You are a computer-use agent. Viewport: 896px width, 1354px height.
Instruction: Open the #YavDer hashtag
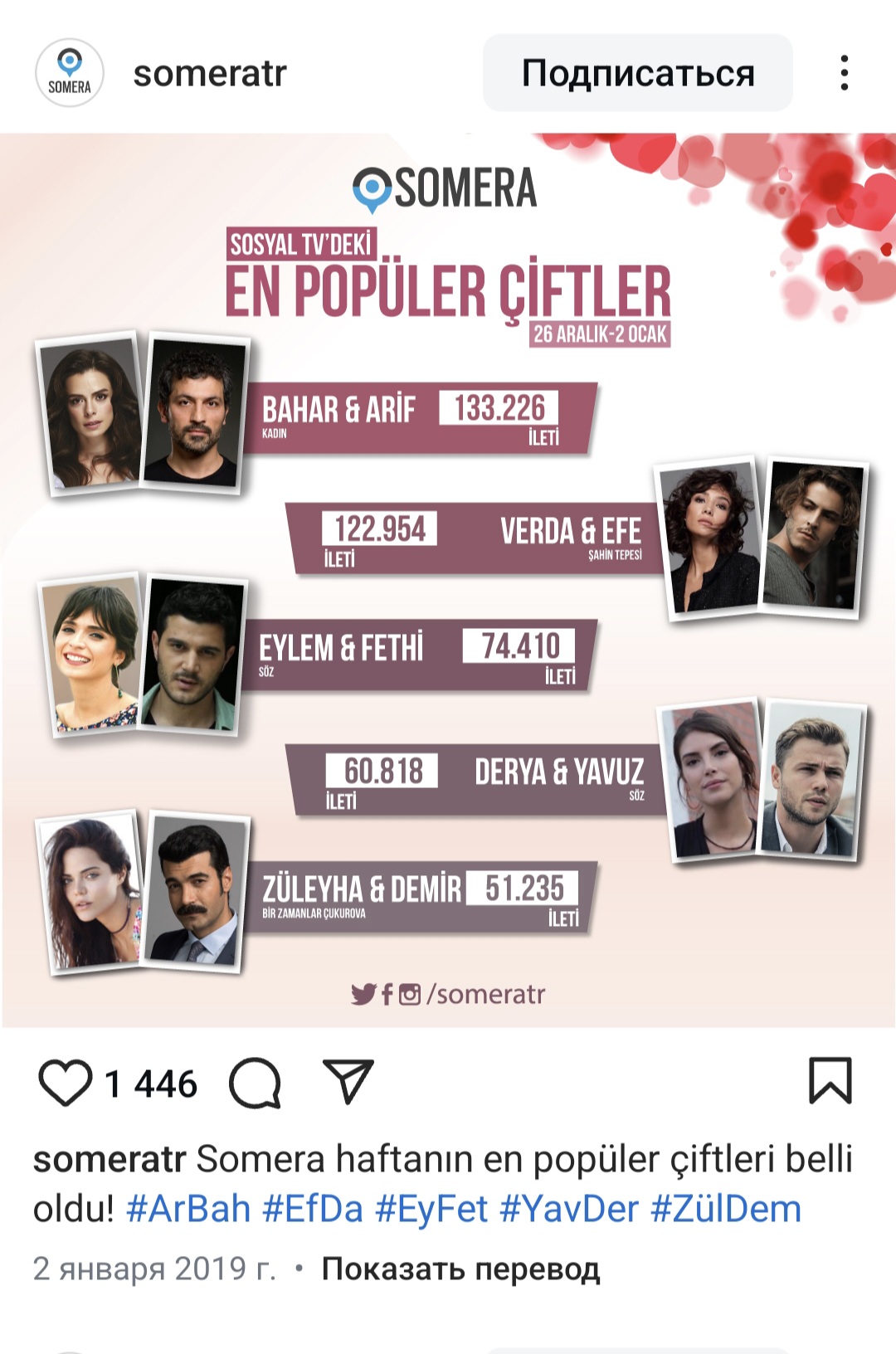[x=569, y=1209]
